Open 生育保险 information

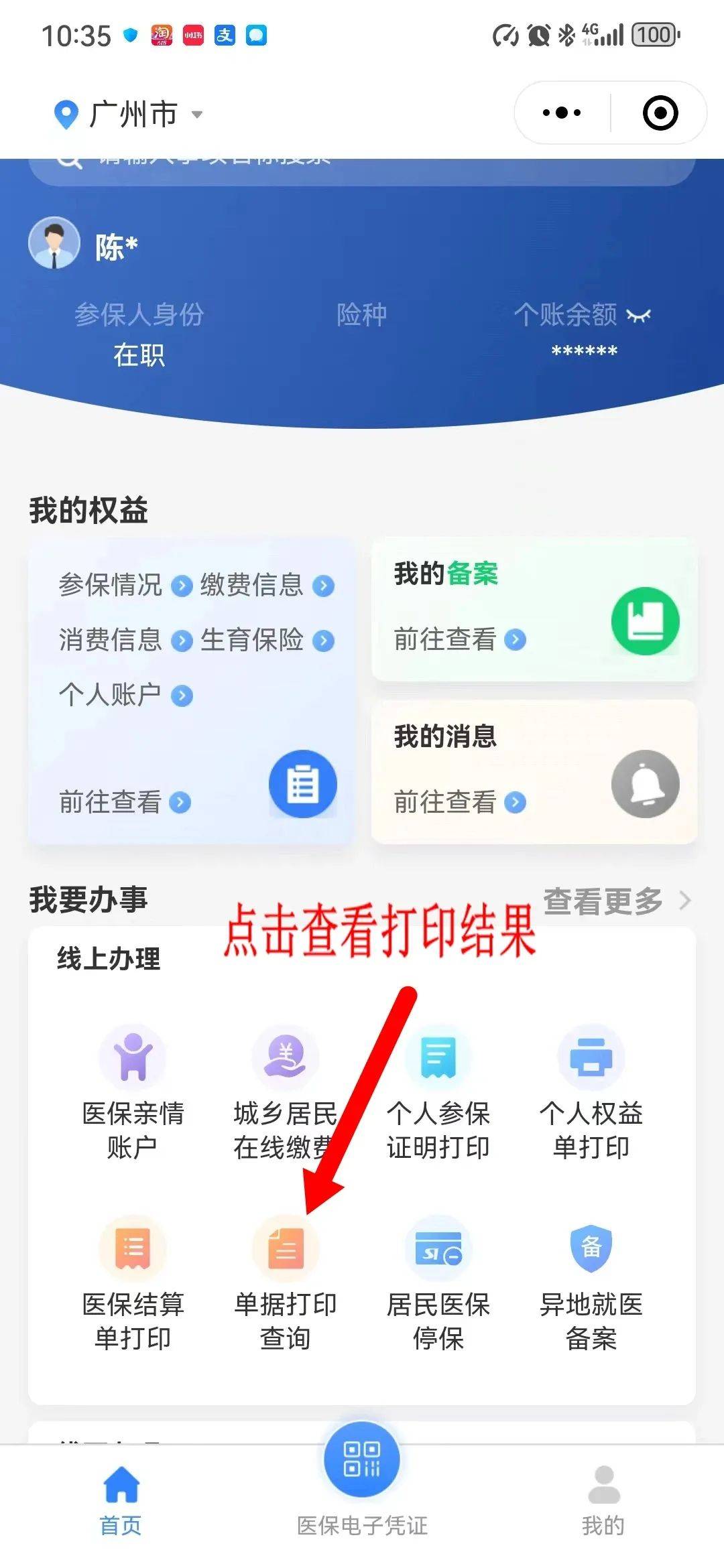pos(266,640)
